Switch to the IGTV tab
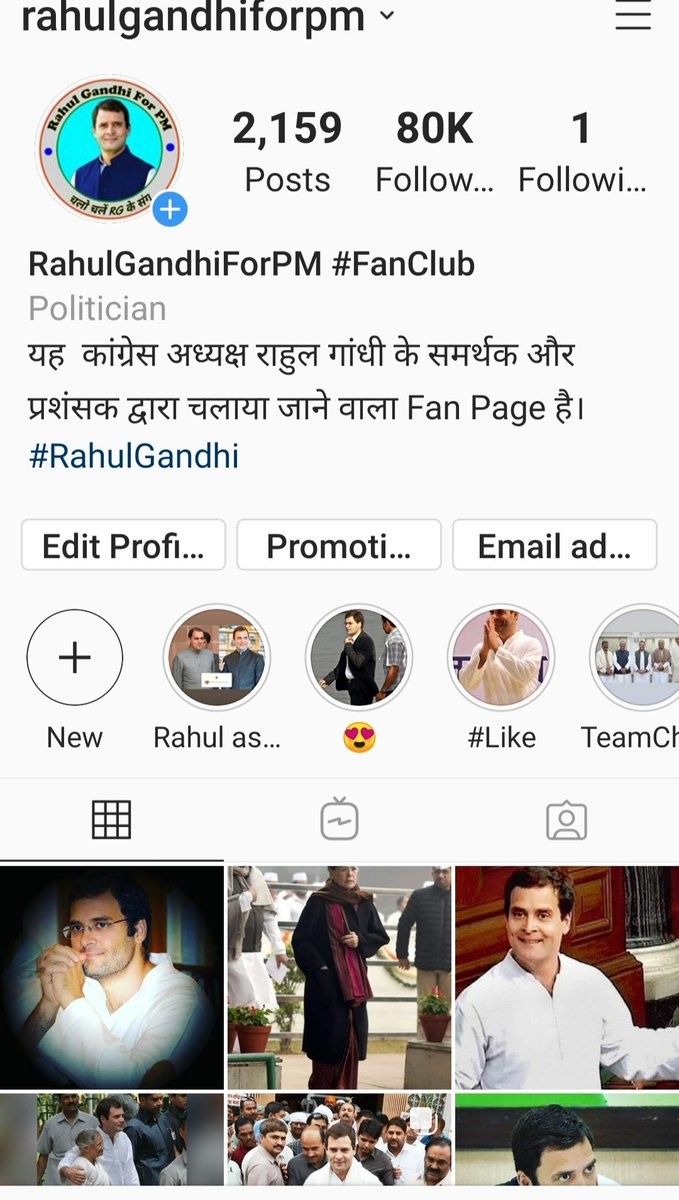The image size is (679, 1200). click(x=339, y=820)
